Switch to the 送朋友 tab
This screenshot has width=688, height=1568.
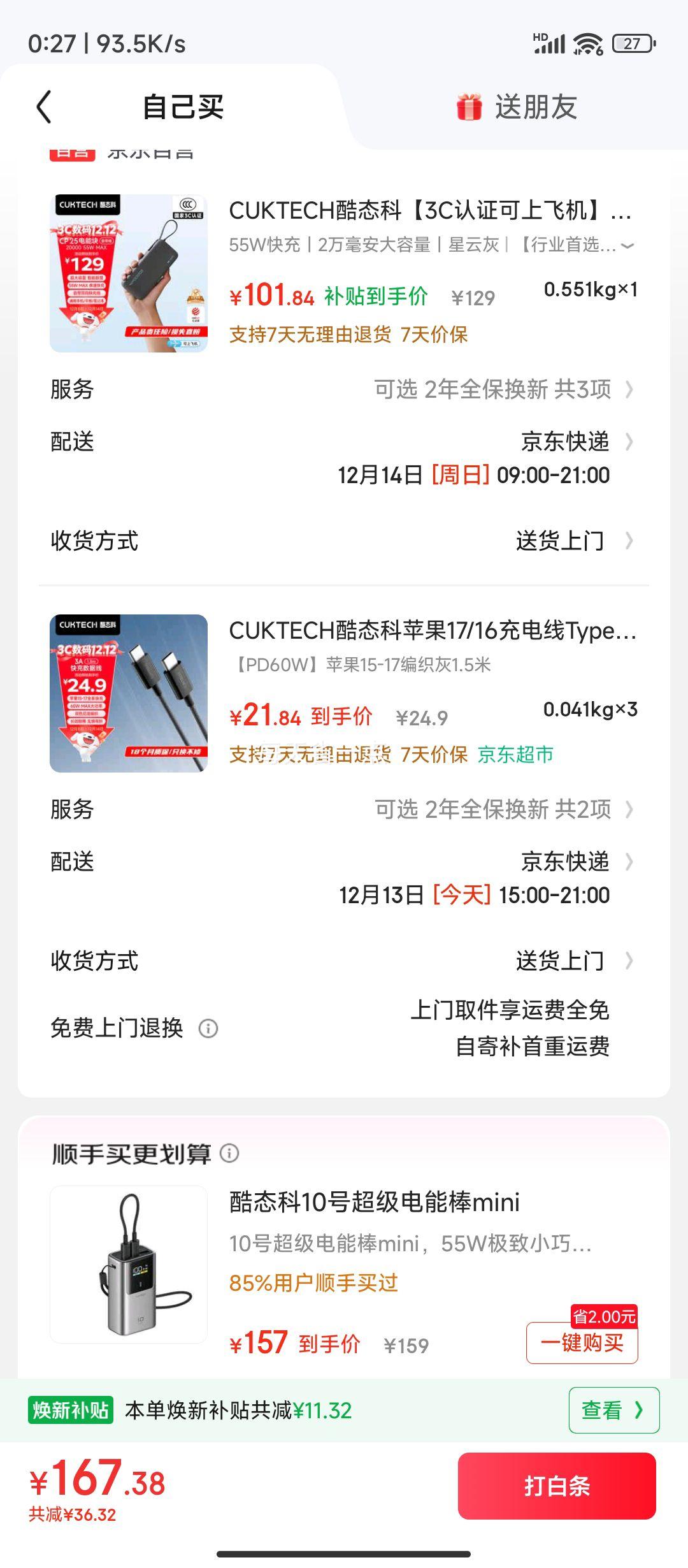[517, 106]
